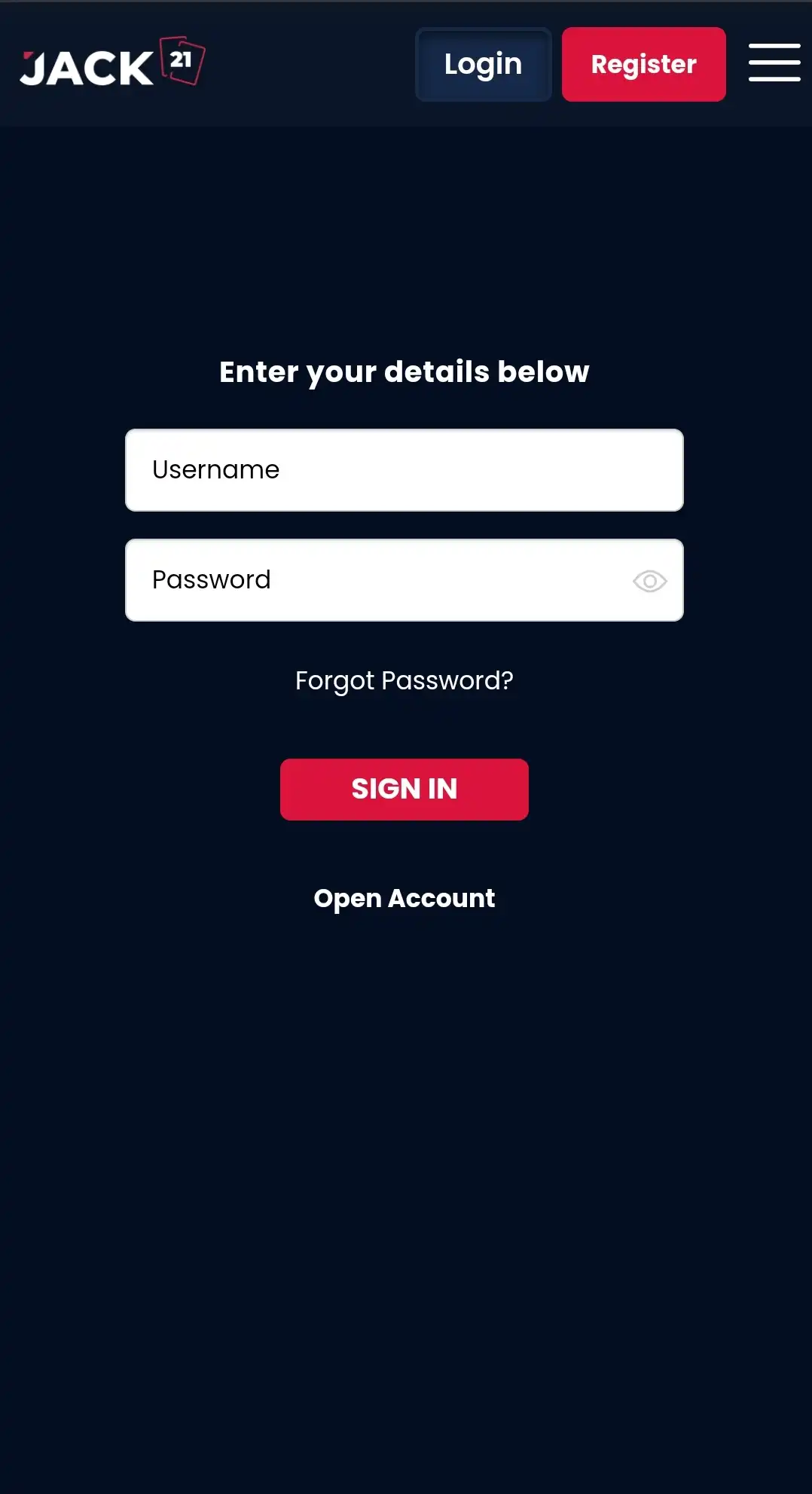The width and height of the screenshot is (812, 1494).
Task: Select the Password input field
Action: coord(377,580)
